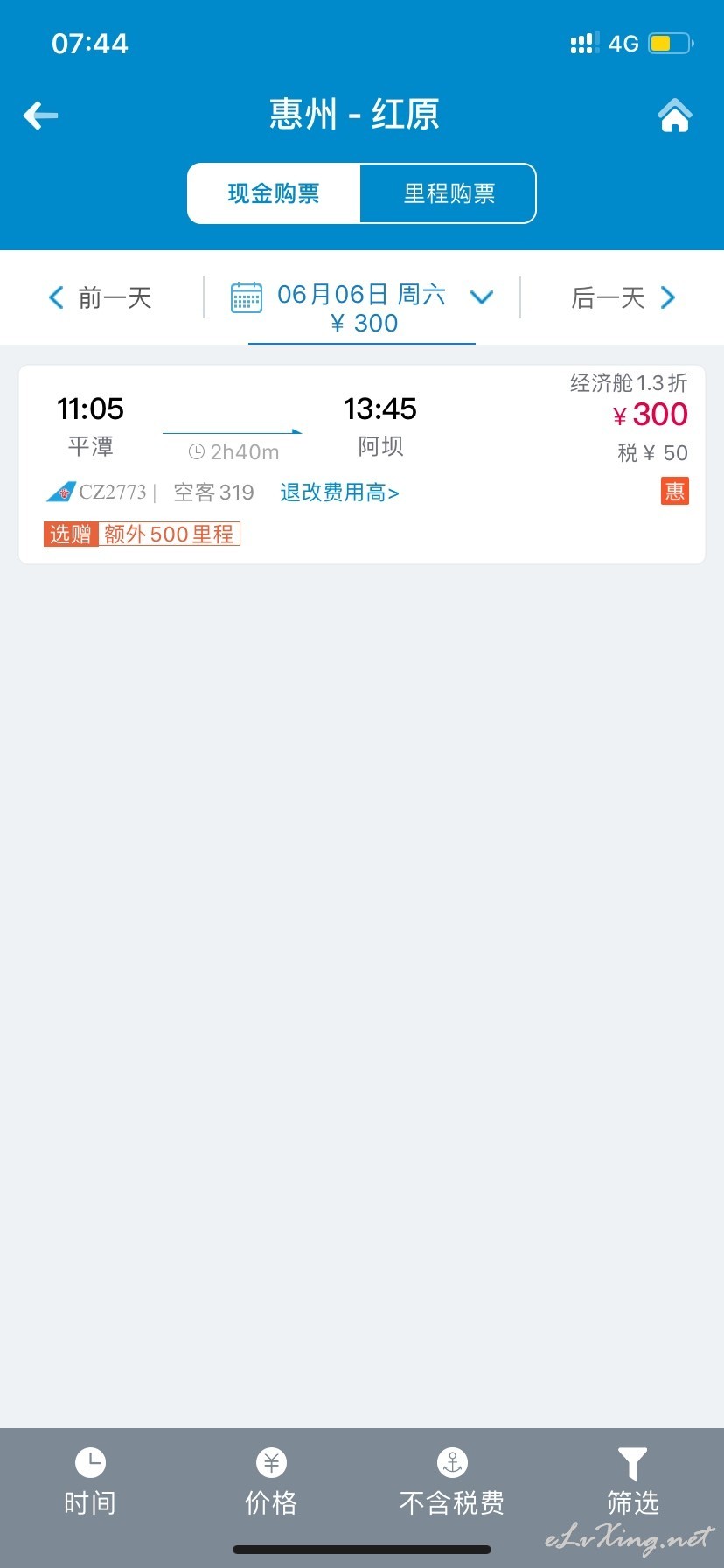This screenshot has width=724, height=1568.
Task: Open the 筛选 filter
Action: click(633, 1482)
